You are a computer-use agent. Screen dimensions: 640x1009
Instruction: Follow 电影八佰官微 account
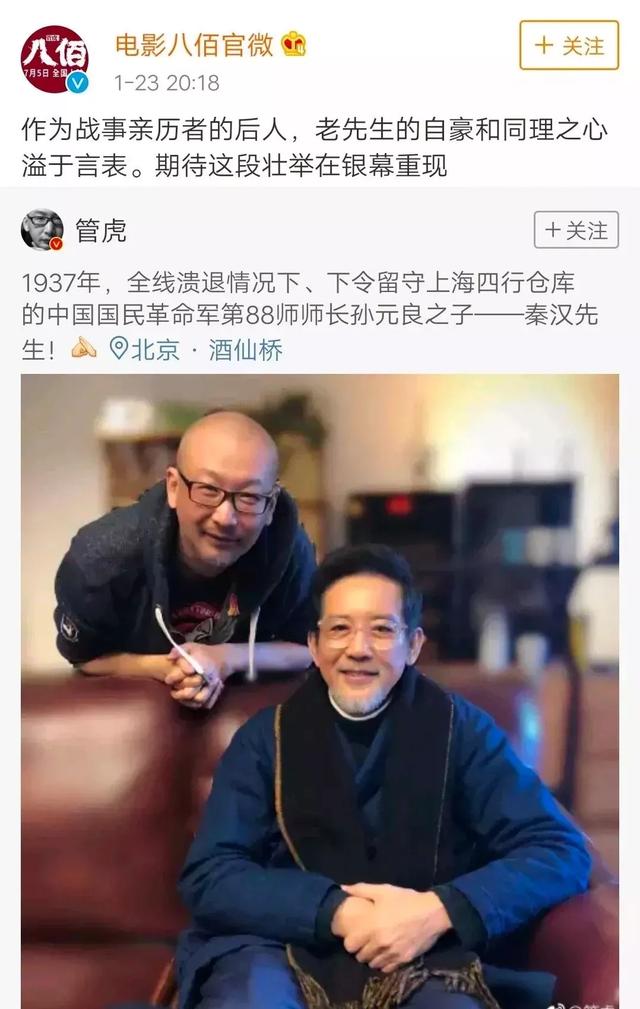[x=569, y=45]
